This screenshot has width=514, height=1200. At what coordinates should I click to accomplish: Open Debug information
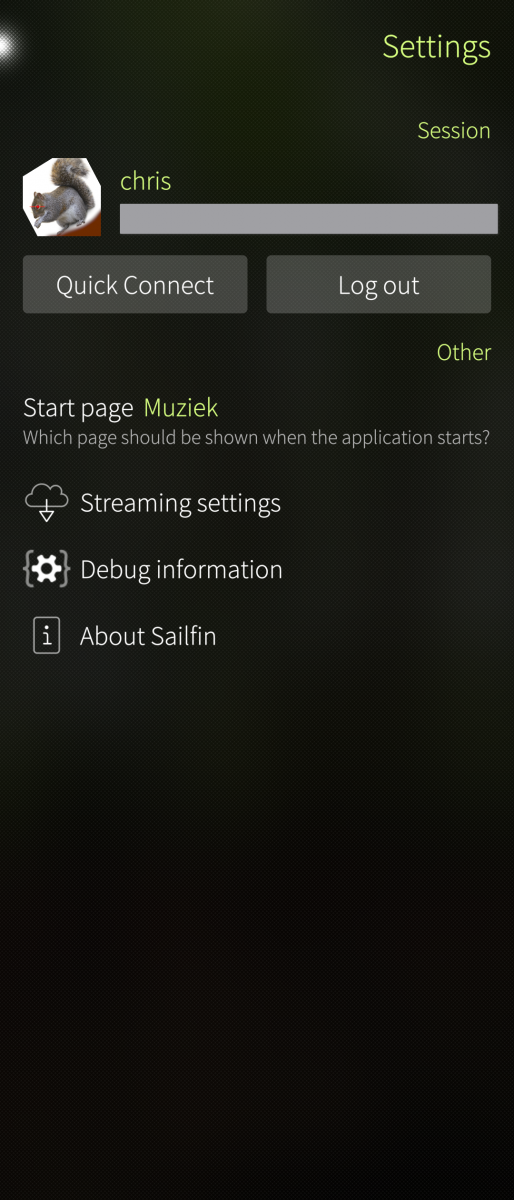(257, 570)
